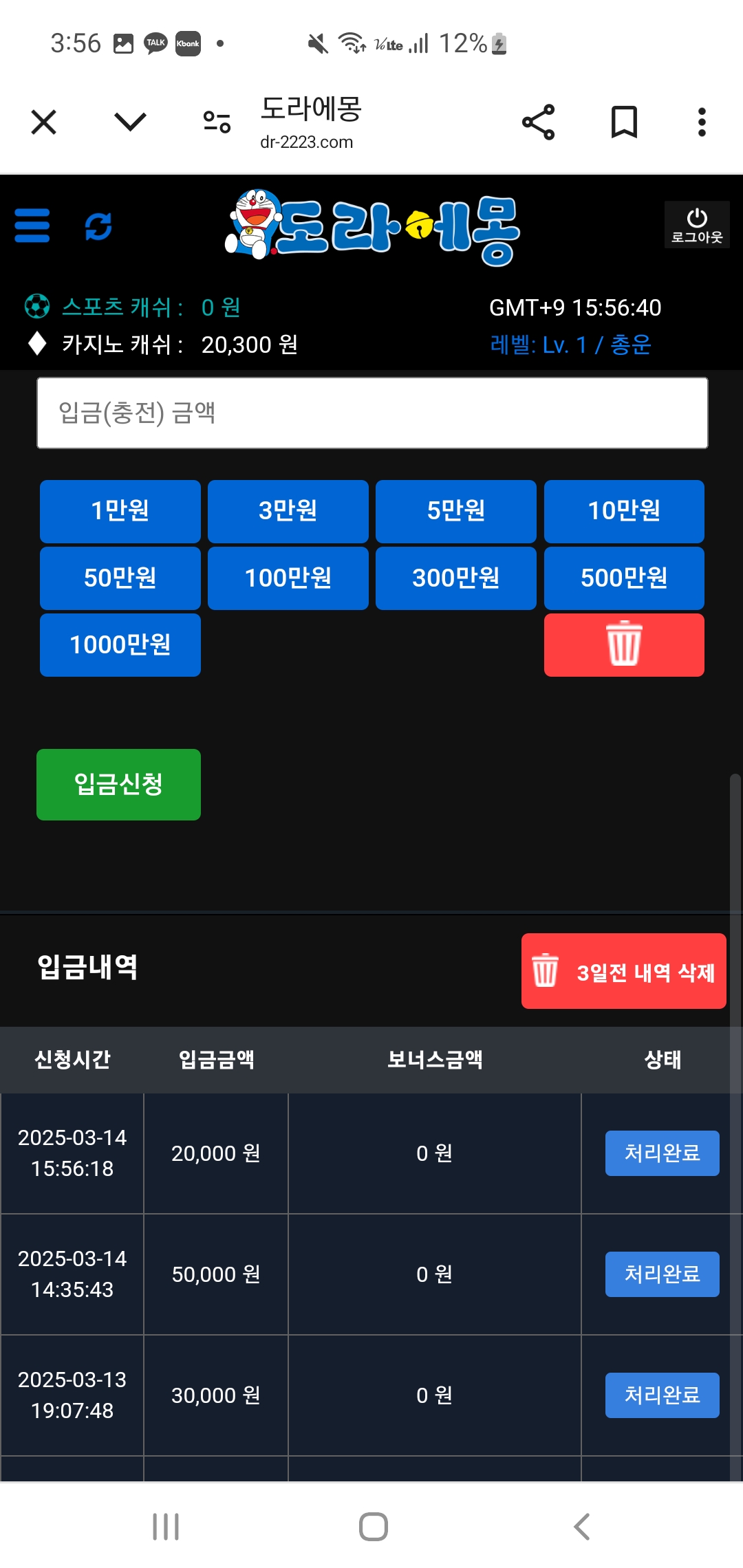Choose the 5만원 deposit amount

click(x=455, y=511)
